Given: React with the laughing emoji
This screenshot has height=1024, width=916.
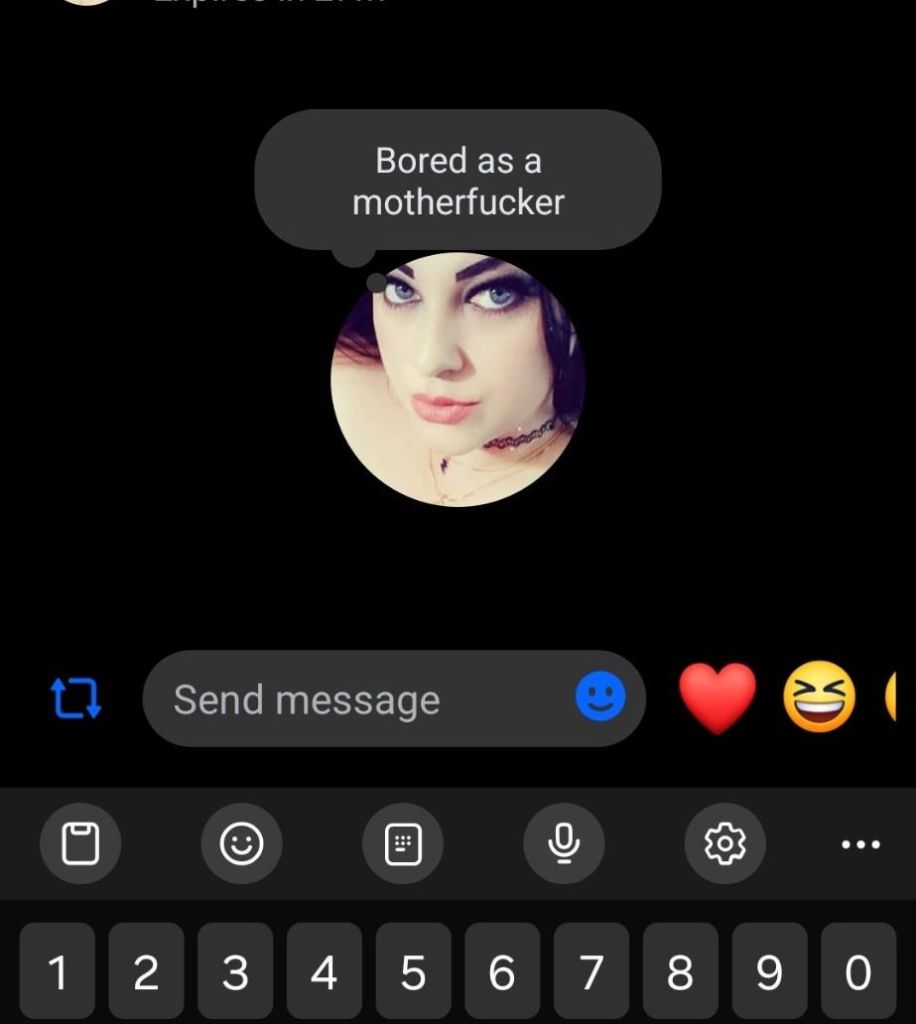Looking at the screenshot, I should pos(819,697).
